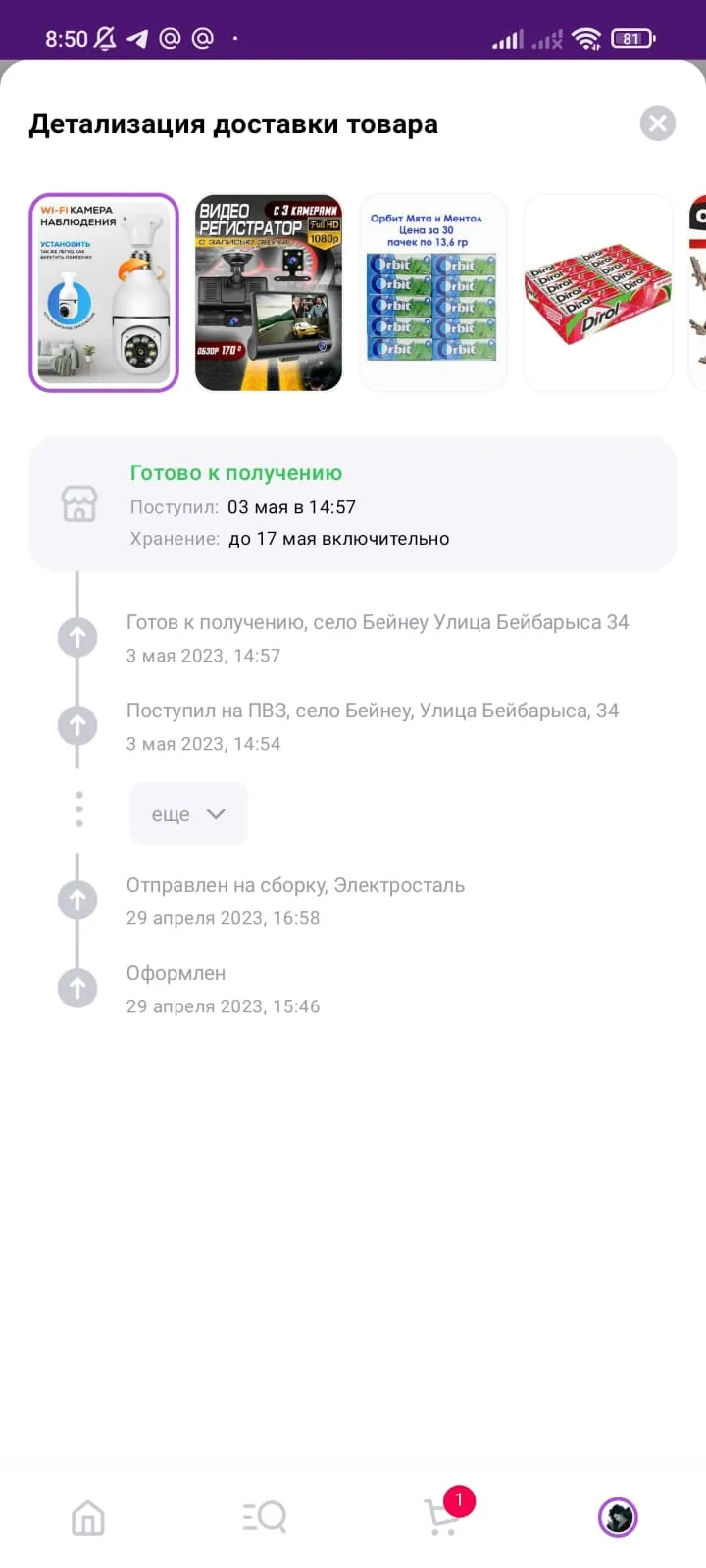This screenshot has width=706, height=1568.
Task: Select the Dirol gum product thumbnail
Action: click(x=598, y=292)
